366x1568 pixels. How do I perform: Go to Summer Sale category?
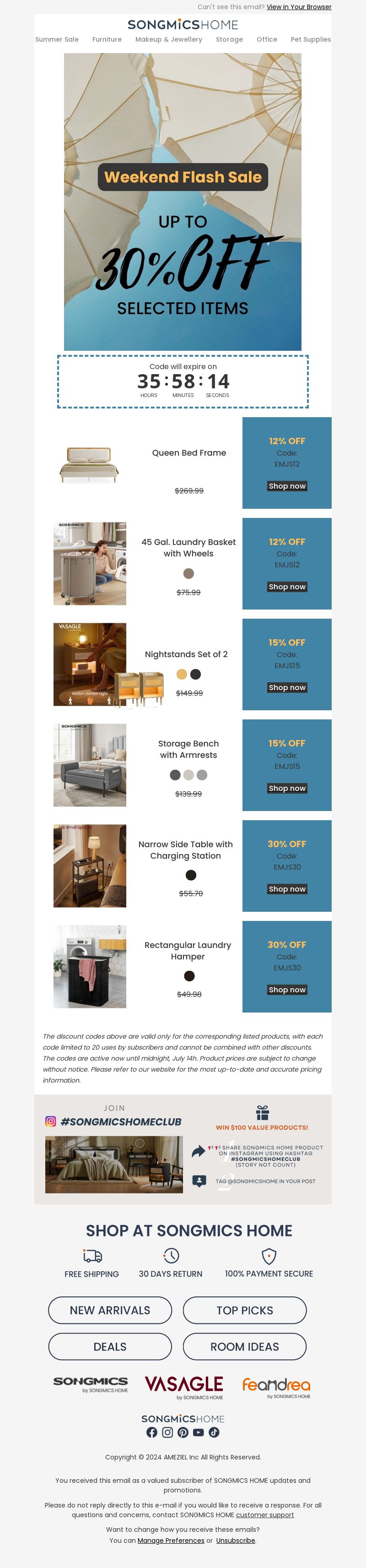pos(57,39)
